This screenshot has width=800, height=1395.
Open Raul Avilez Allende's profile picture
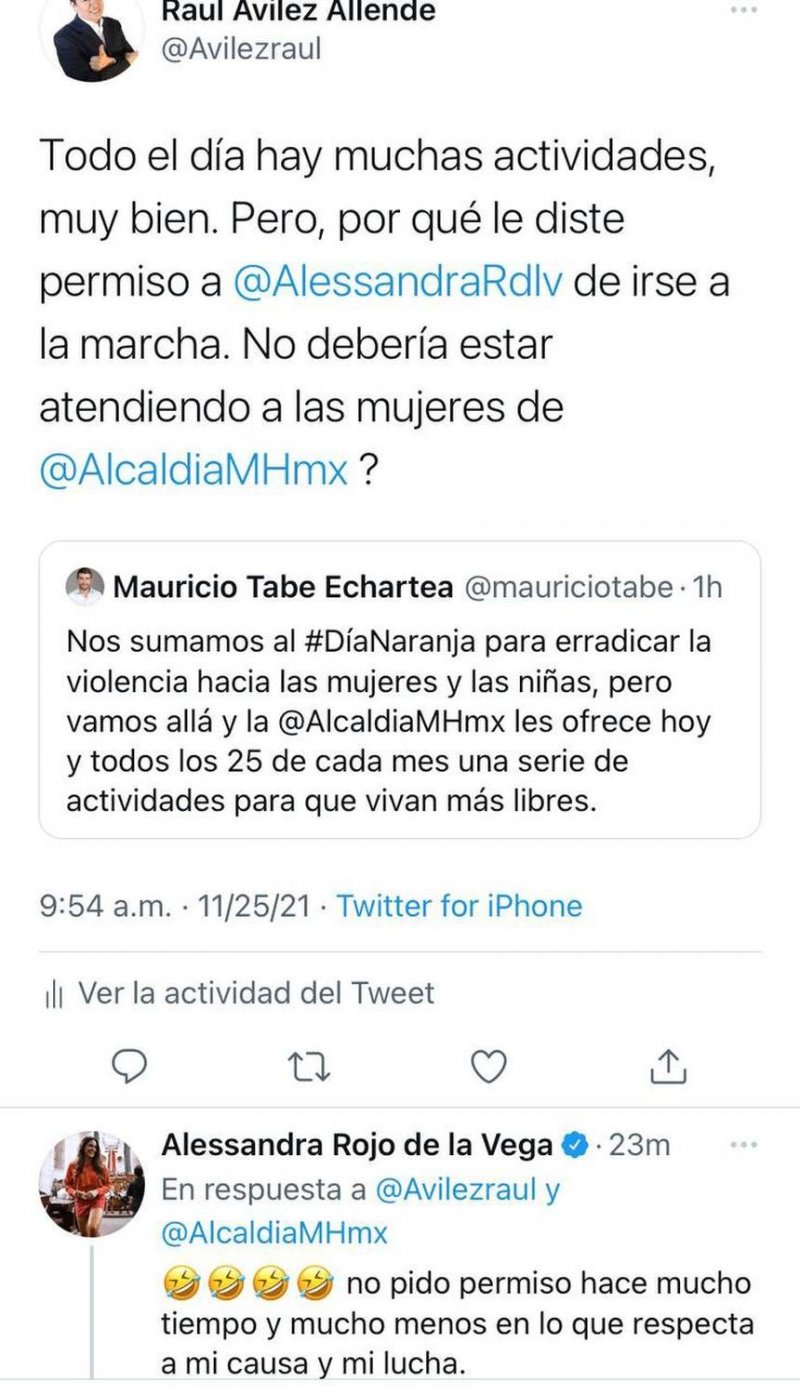coord(97,40)
